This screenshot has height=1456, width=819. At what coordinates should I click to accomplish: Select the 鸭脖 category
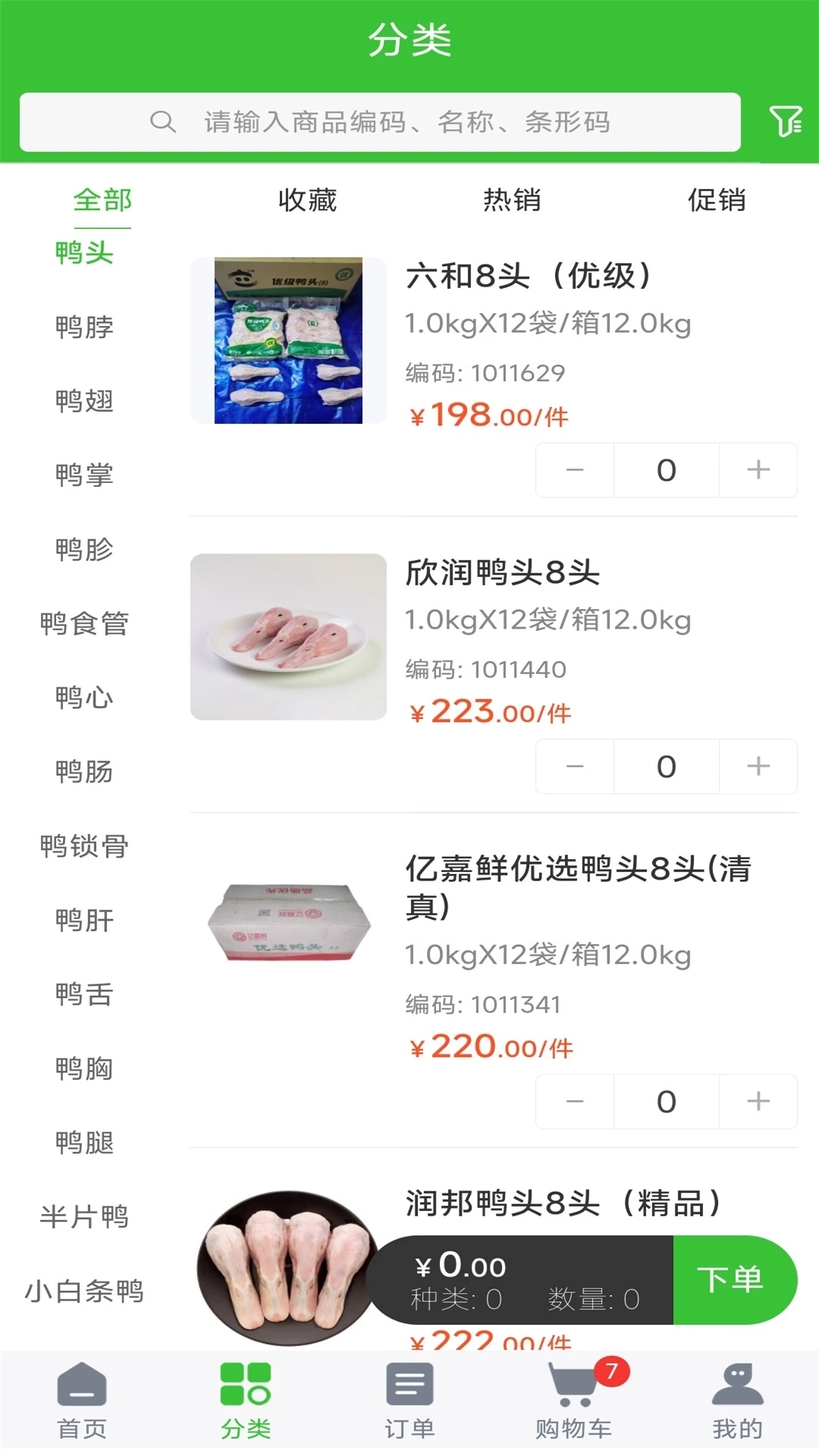(83, 328)
